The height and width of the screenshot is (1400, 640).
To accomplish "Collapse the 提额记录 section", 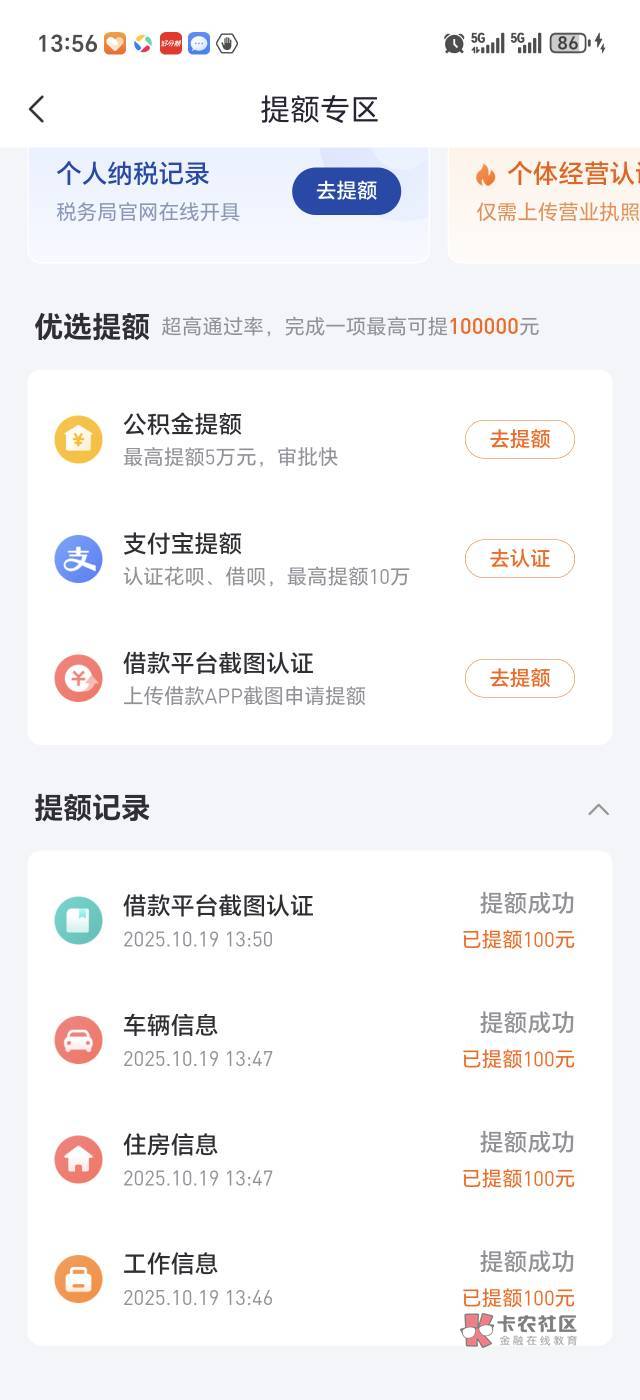I will (598, 809).
